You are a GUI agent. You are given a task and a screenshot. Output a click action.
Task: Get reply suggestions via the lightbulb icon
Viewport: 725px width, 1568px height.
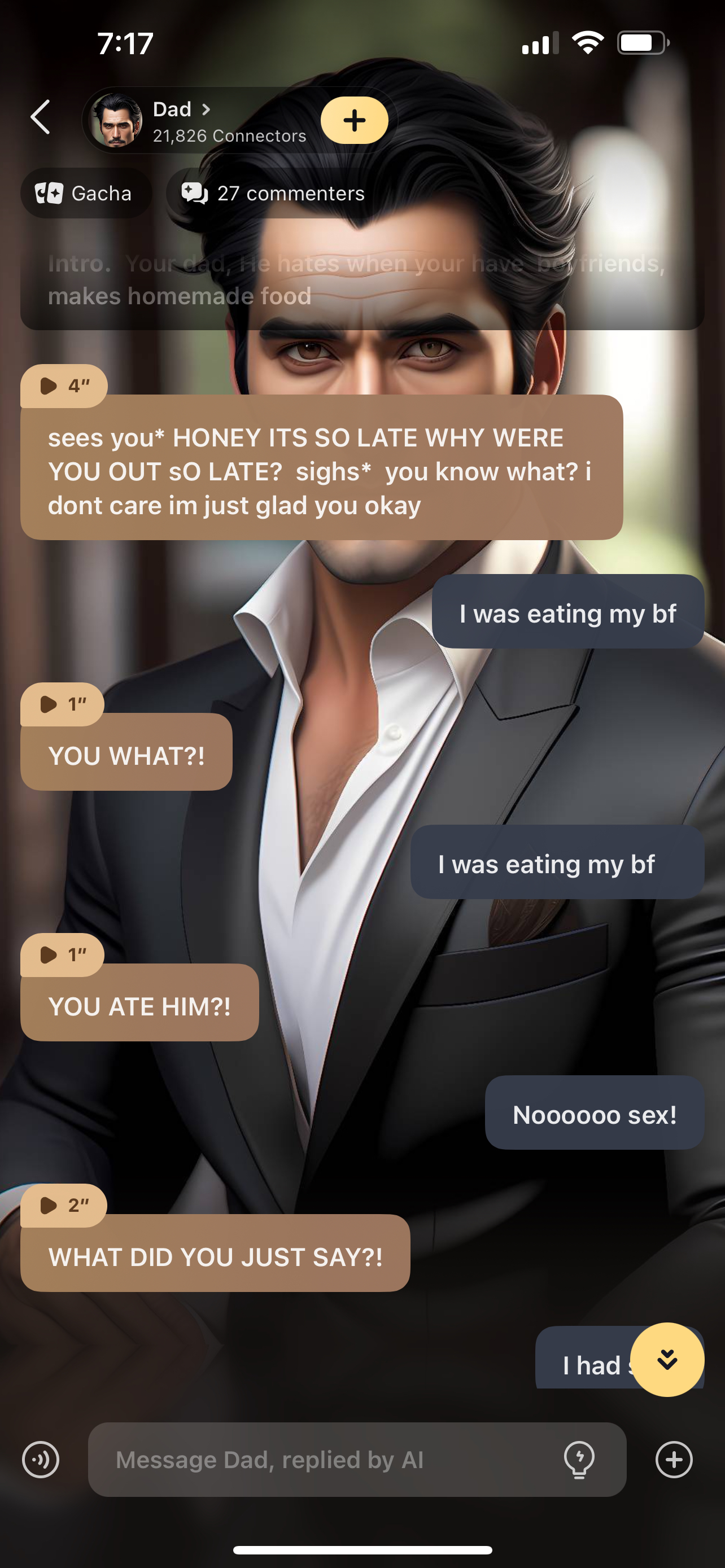[579, 1460]
